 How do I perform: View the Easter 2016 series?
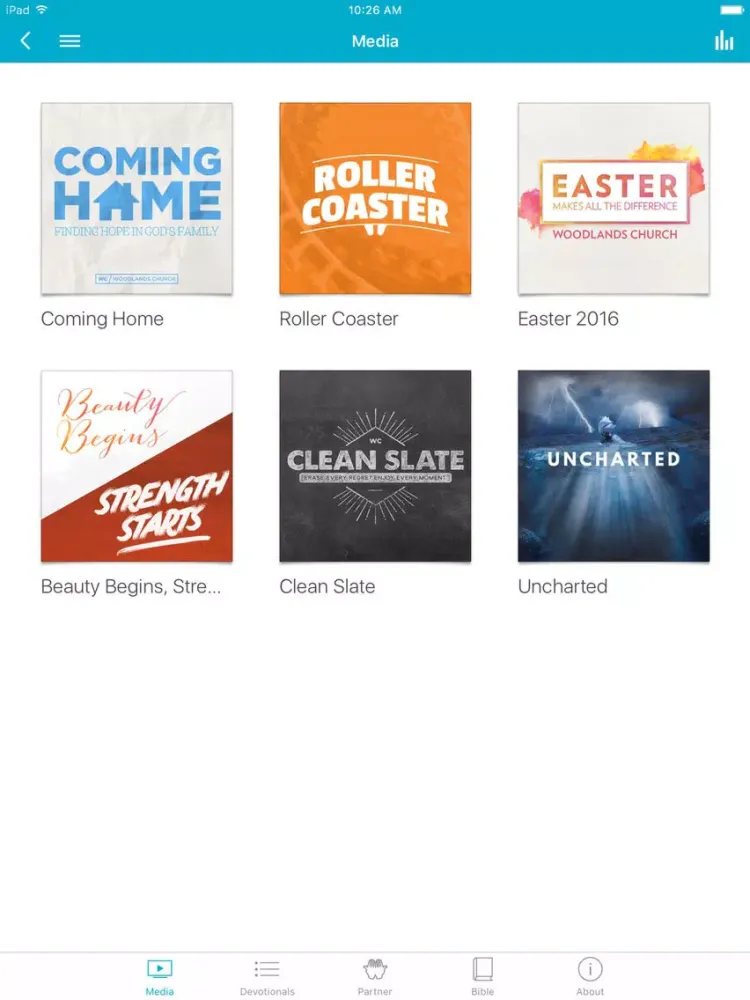pos(613,199)
